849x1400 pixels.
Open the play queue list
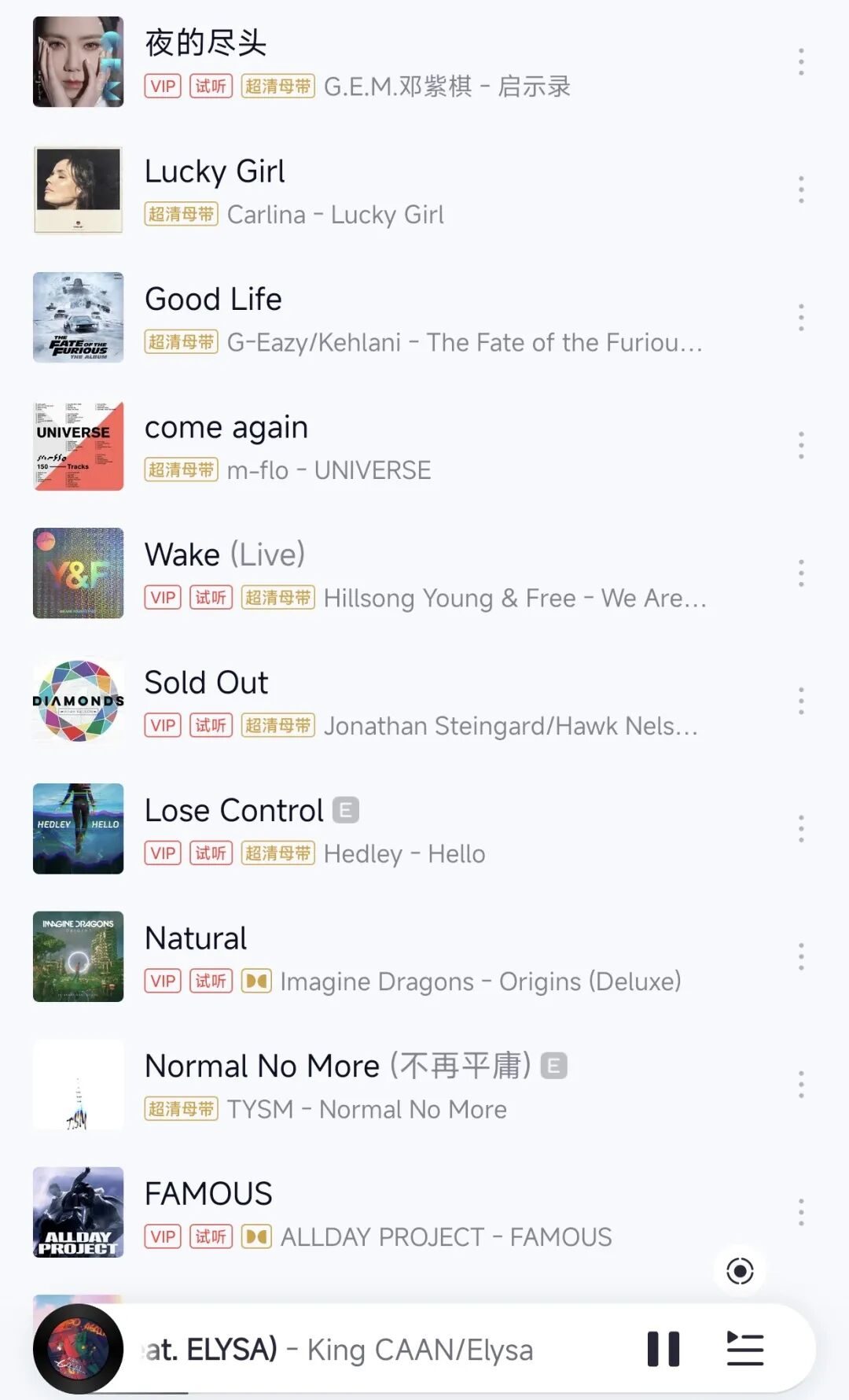click(x=744, y=1350)
